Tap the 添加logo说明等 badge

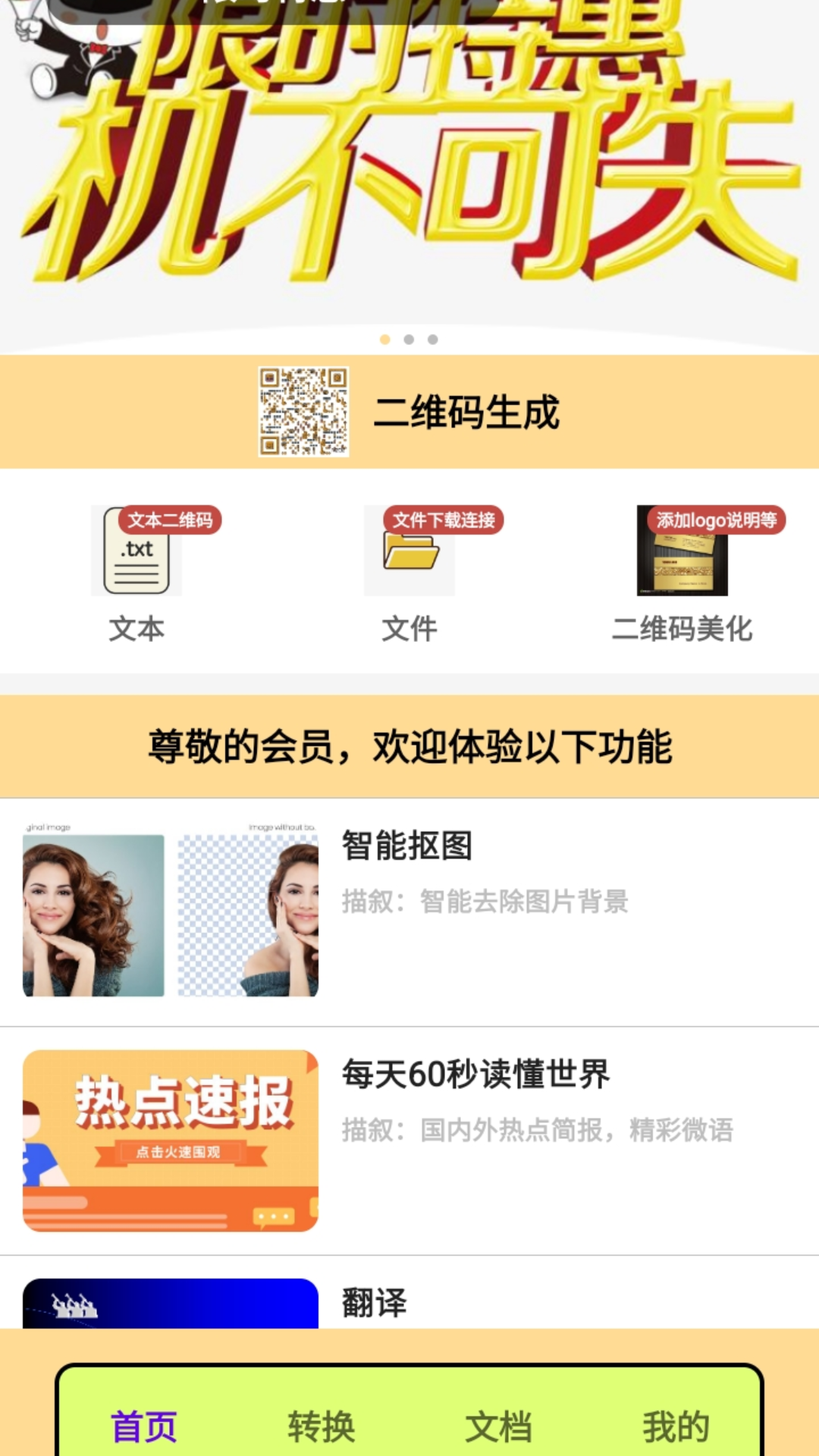(x=715, y=519)
